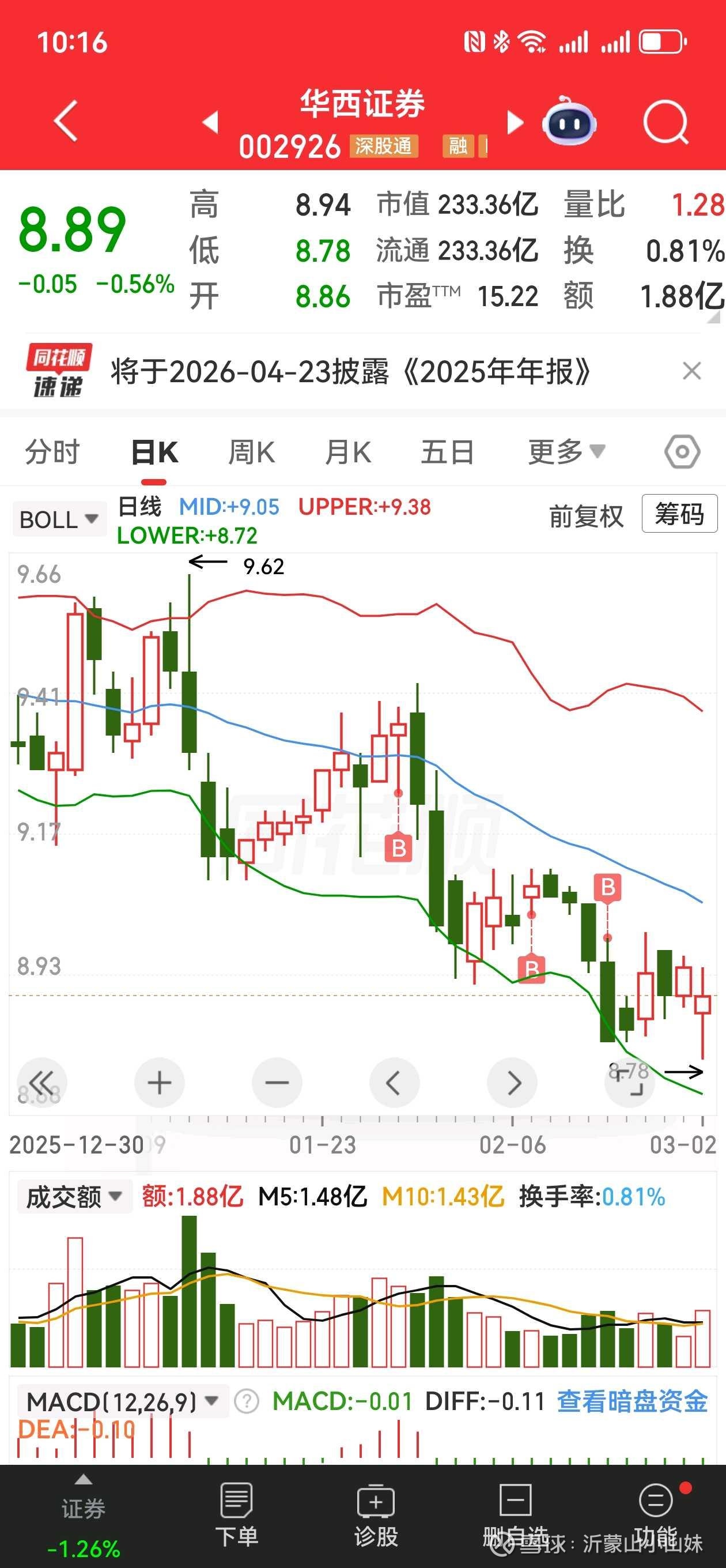The height and width of the screenshot is (1568, 726).
Task: Switch to the 分时 chart tab
Action: click(52, 453)
